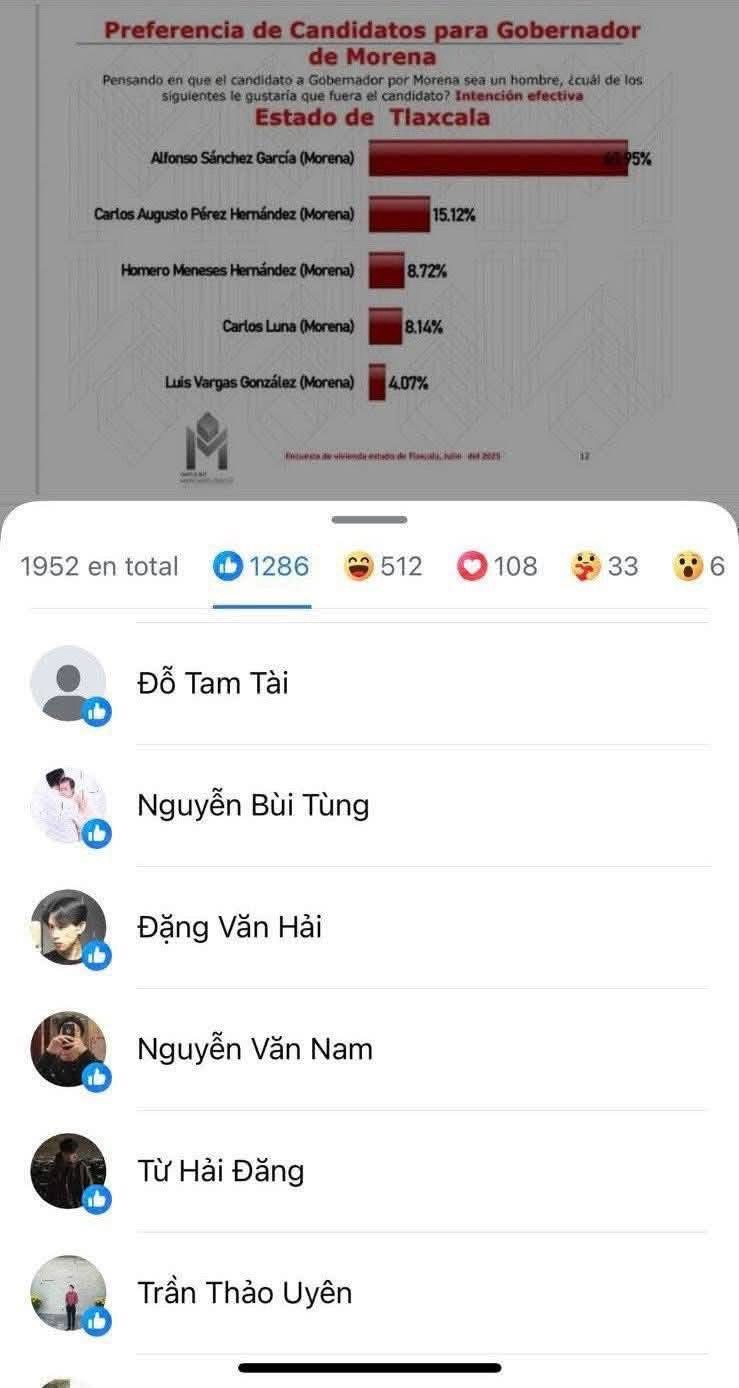Tap the sheet's drag handle
Viewport: 739px width, 1388px height.
tap(369, 520)
